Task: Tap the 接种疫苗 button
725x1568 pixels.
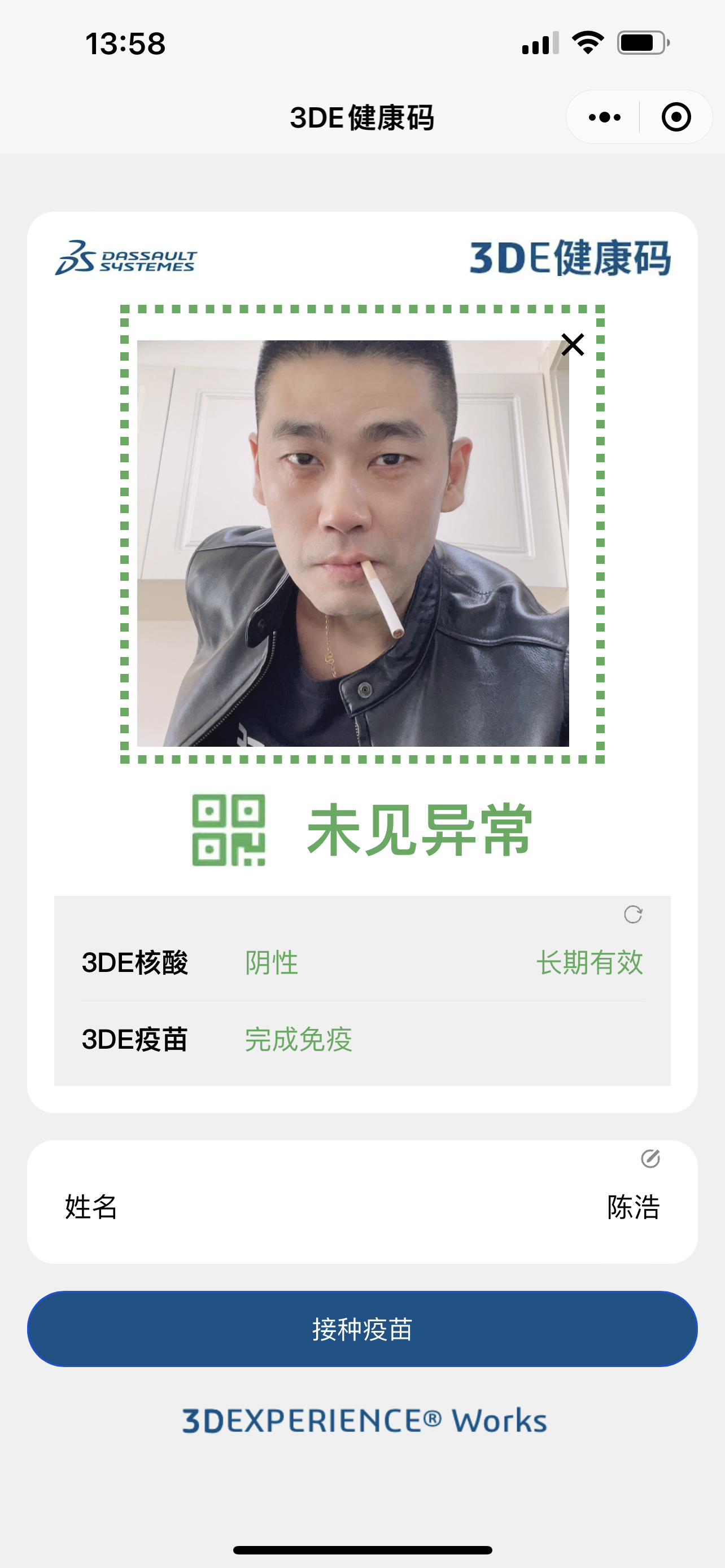Action: pos(362,1329)
